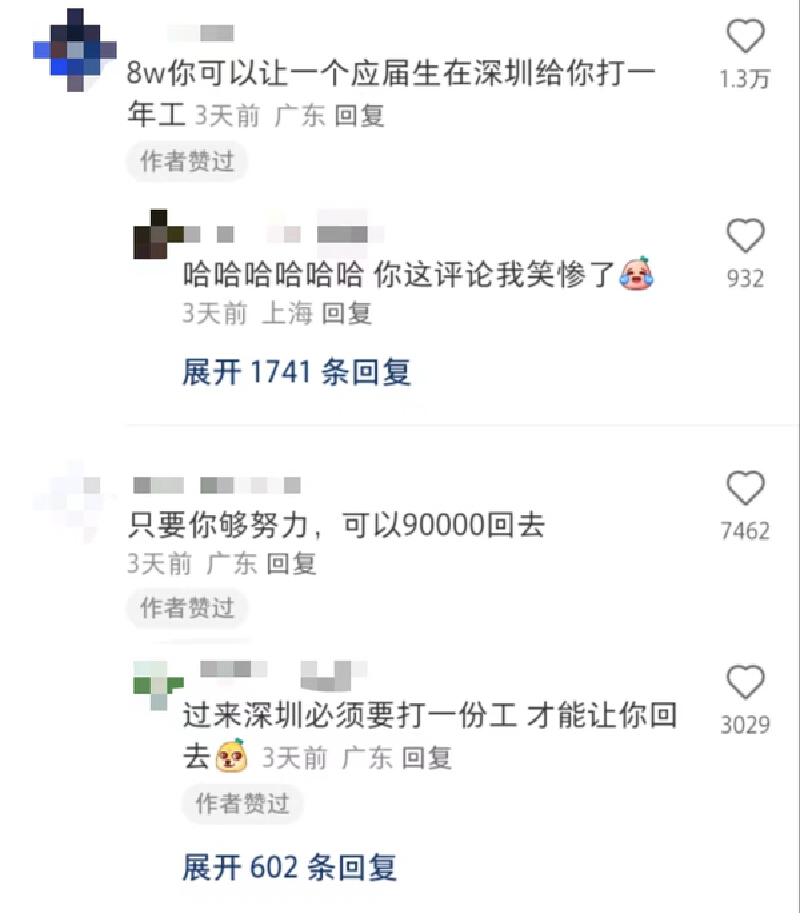This screenshot has width=800, height=913.
Task: Open the avatar of the 8w commenter
Action: click(x=75, y=47)
